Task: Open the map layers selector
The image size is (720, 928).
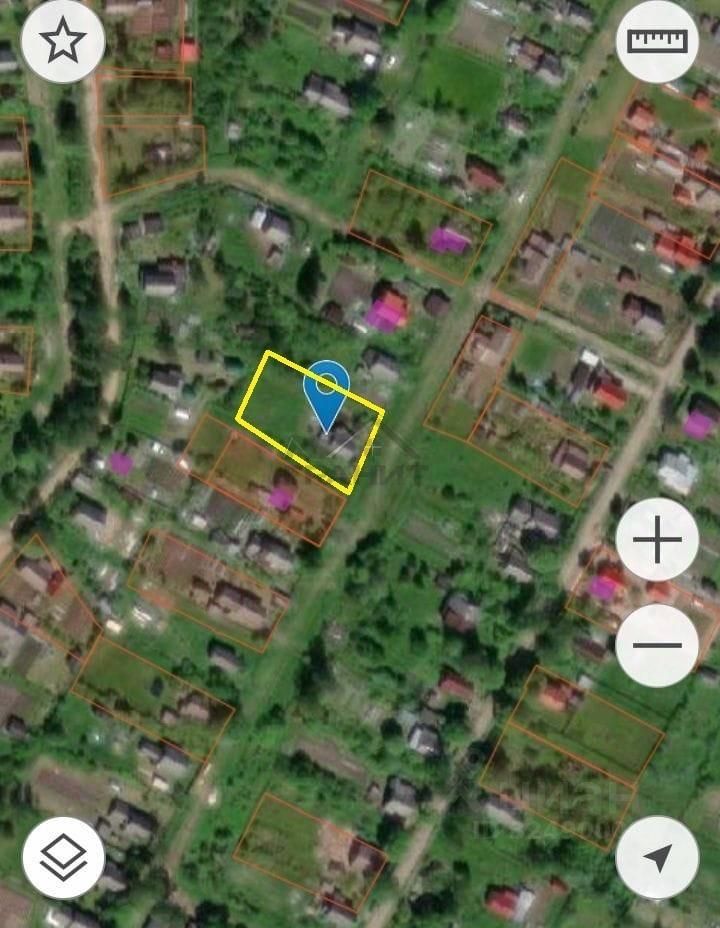Action: [63, 857]
